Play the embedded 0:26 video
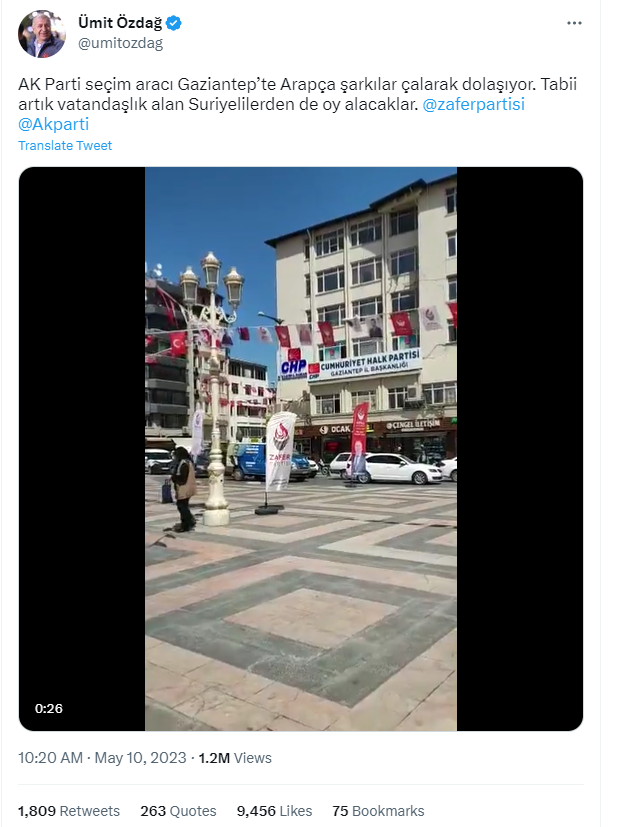 [300, 448]
